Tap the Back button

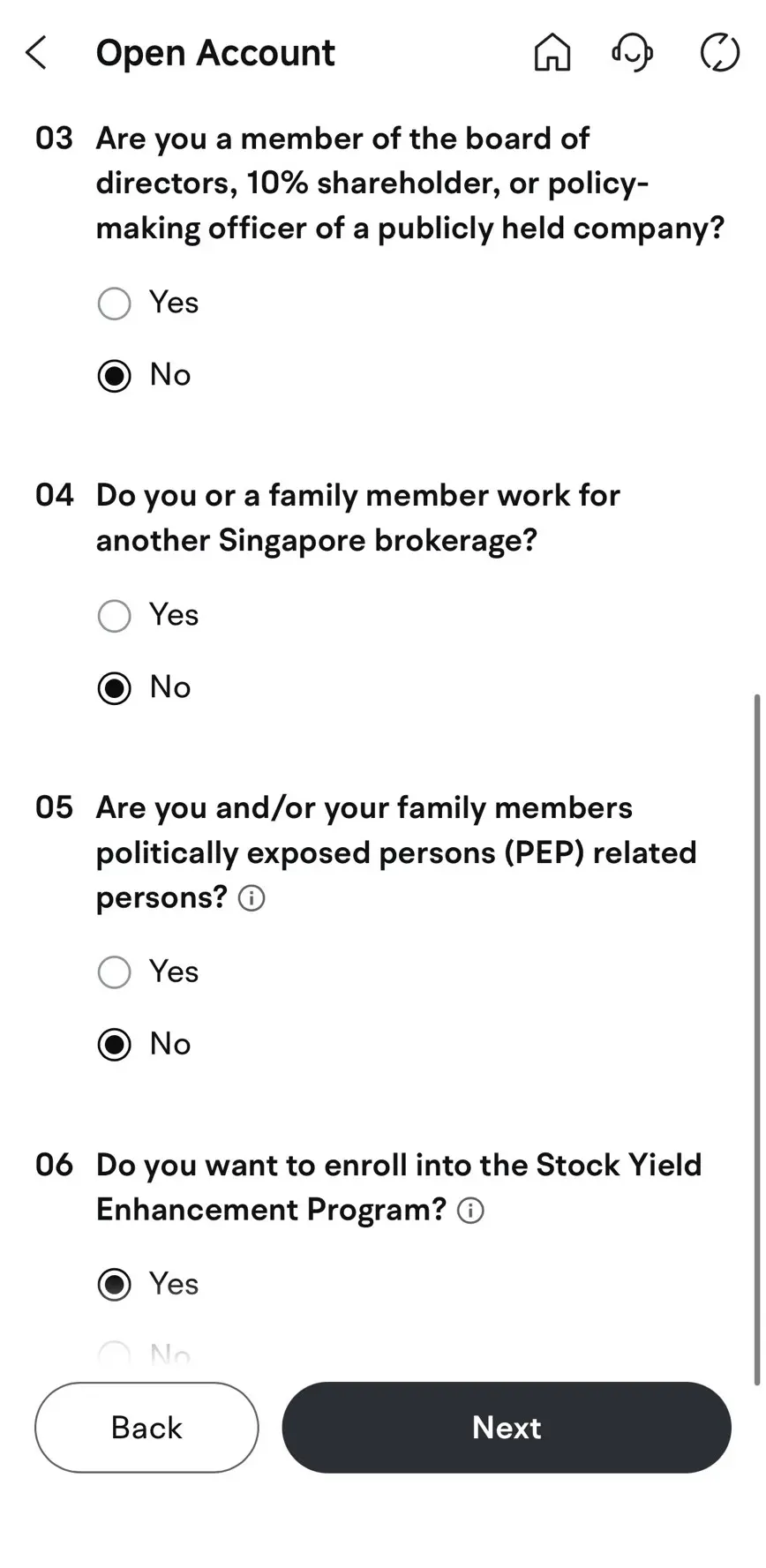pyautogui.click(x=146, y=1428)
